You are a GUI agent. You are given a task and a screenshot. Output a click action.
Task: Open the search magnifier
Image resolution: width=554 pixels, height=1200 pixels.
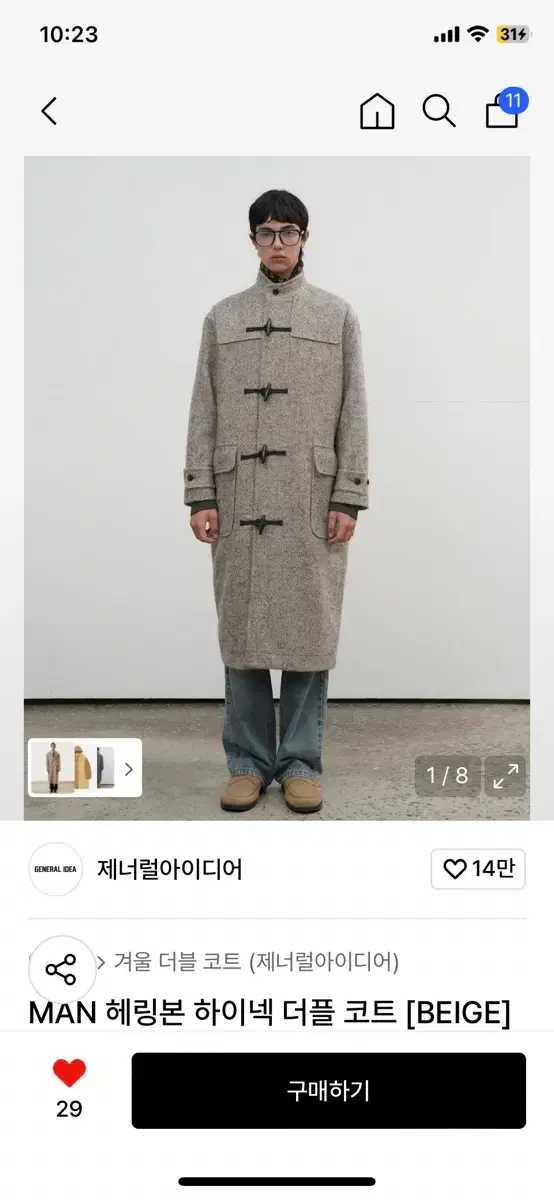coord(438,111)
